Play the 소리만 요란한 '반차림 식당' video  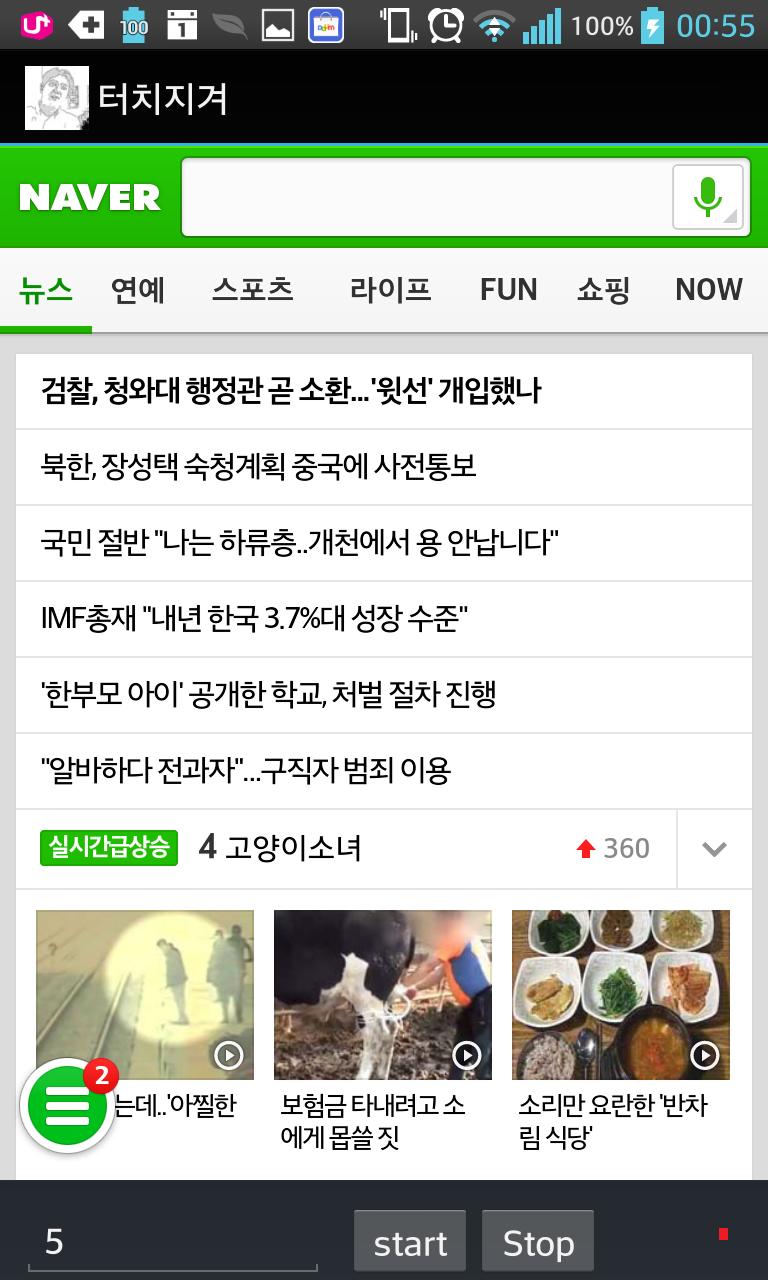click(x=621, y=994)
